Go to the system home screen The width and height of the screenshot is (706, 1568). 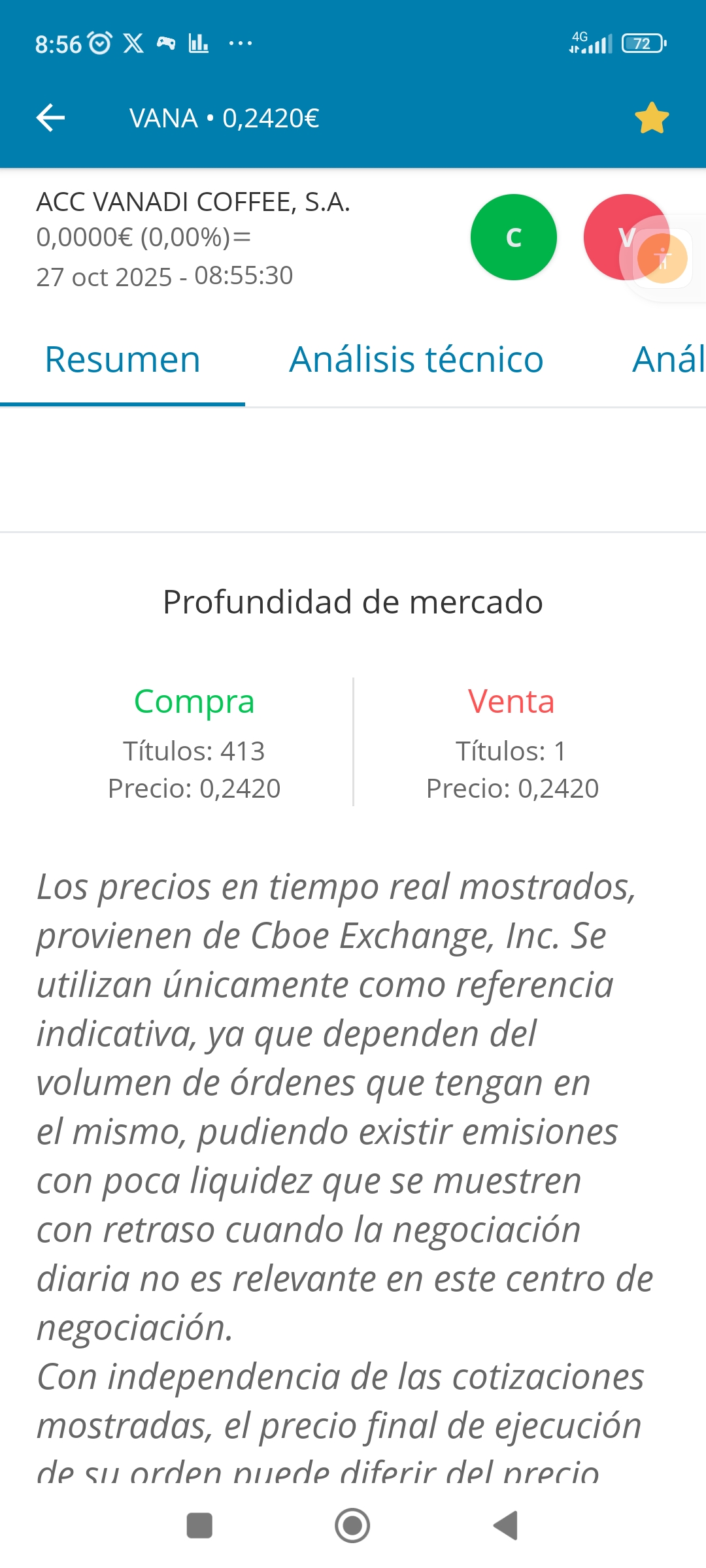point(352,1526)
